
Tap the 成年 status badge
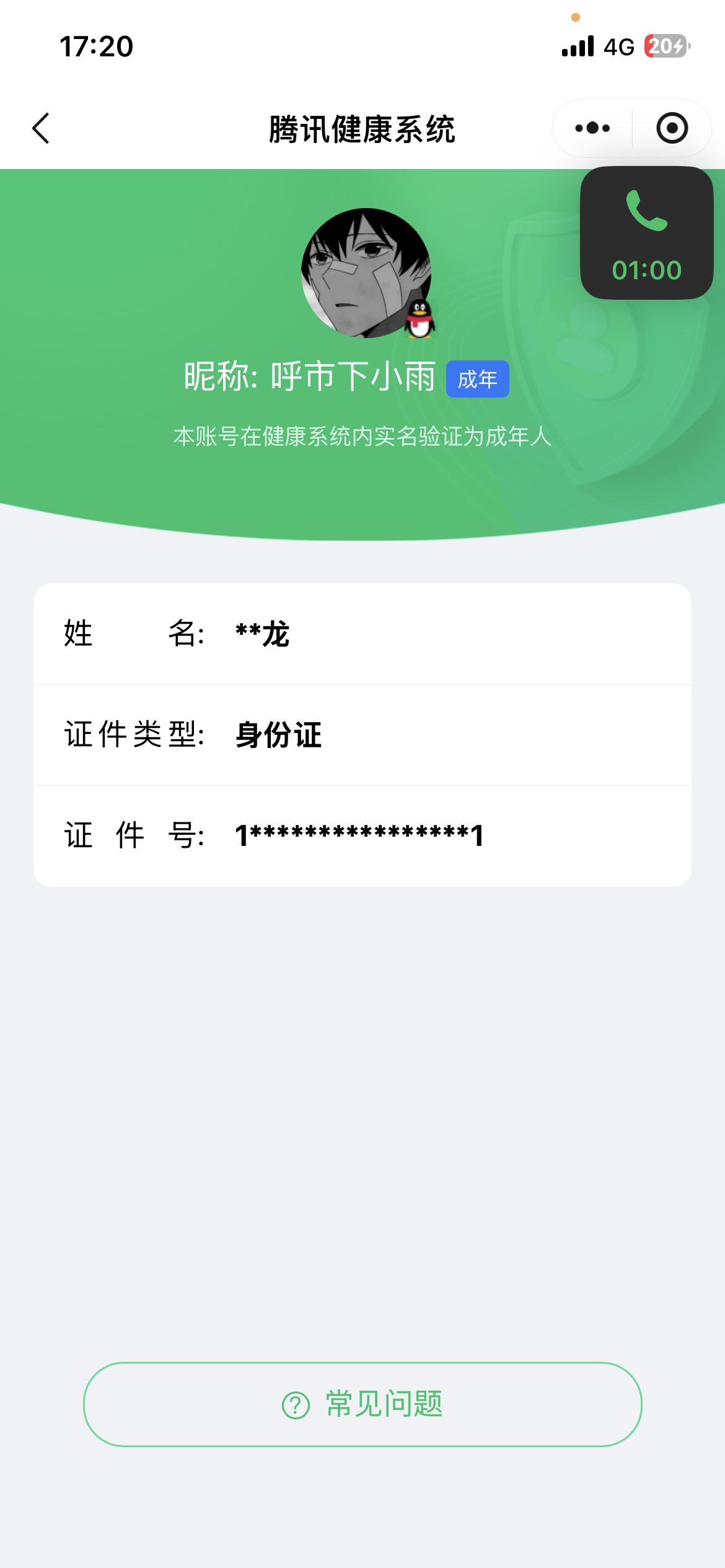point(477,379)
